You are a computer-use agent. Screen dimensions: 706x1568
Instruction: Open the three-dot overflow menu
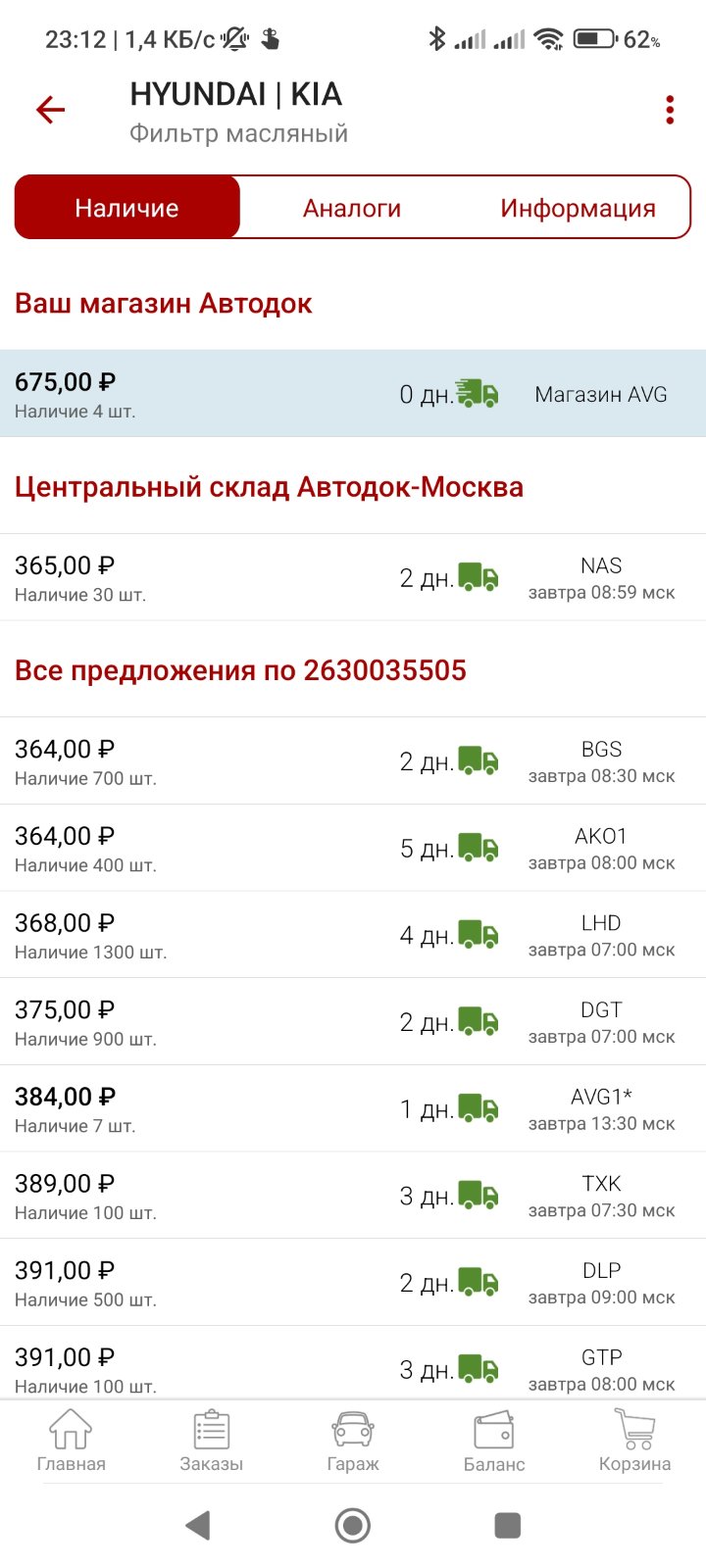670,110
